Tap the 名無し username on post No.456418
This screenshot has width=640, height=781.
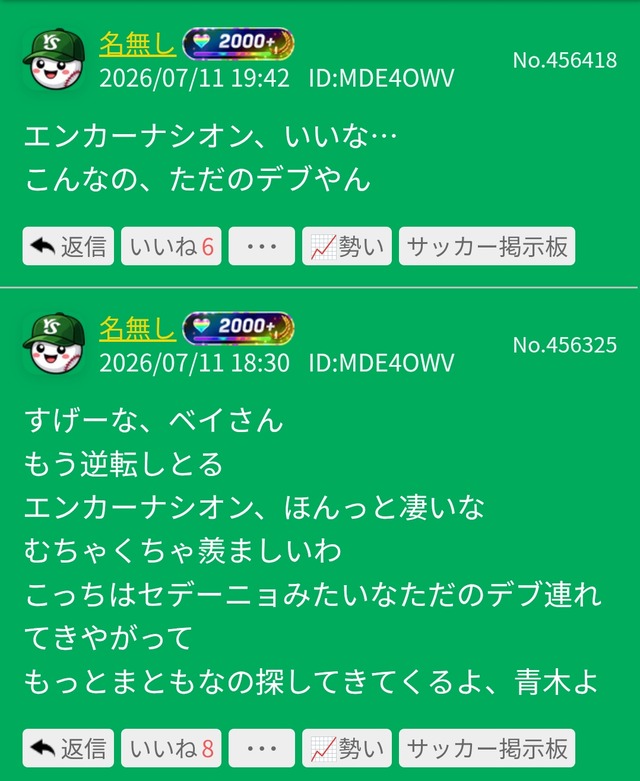137,44
